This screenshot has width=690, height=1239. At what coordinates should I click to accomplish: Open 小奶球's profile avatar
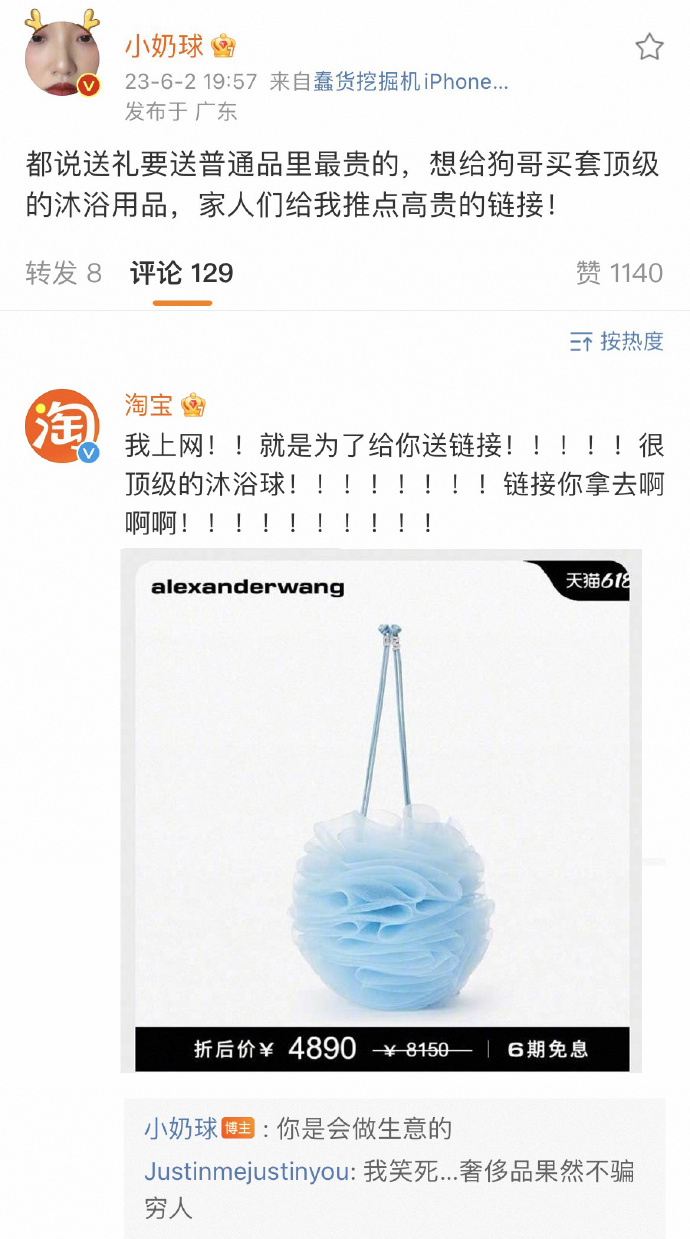click(62, 58)
